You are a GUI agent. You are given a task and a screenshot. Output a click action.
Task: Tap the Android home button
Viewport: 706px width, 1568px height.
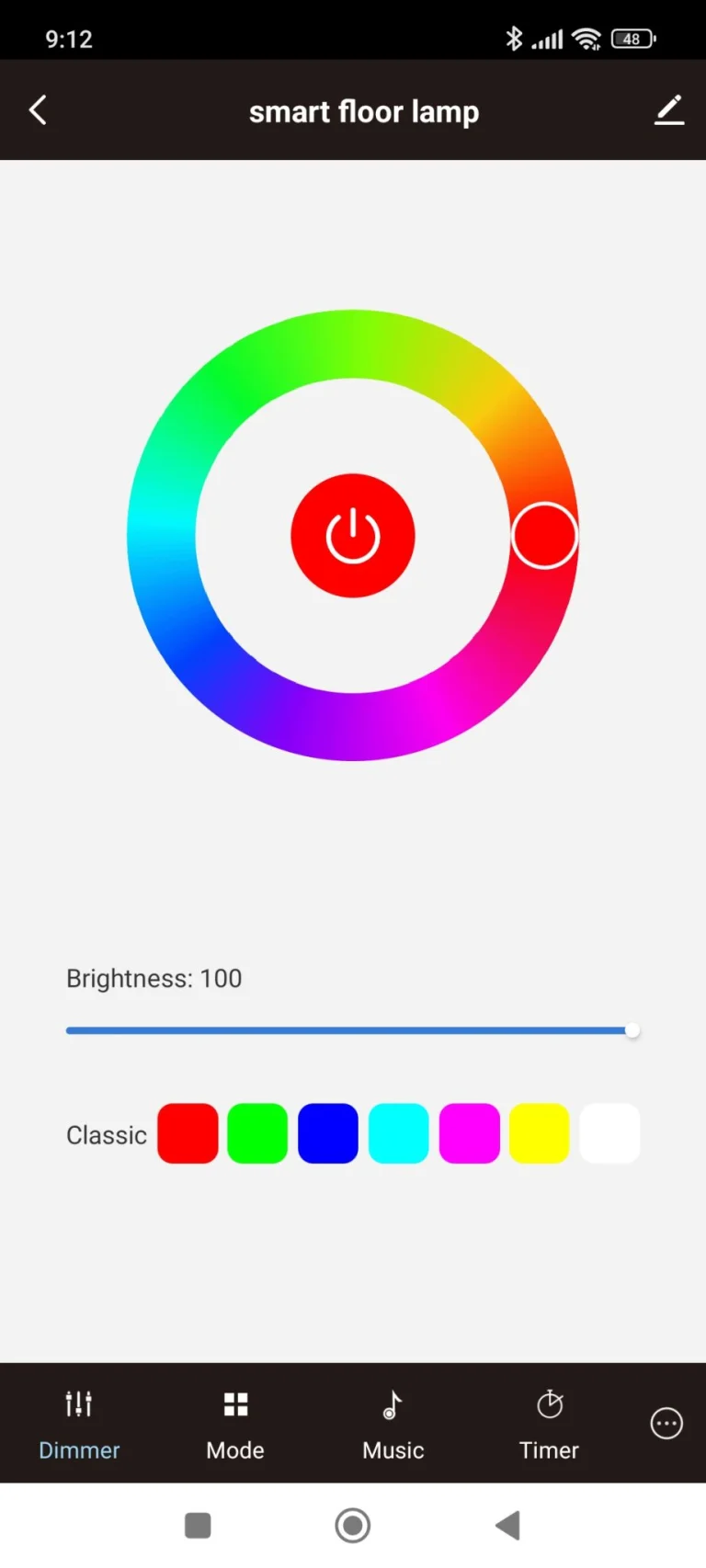(x=353, y=1525)
